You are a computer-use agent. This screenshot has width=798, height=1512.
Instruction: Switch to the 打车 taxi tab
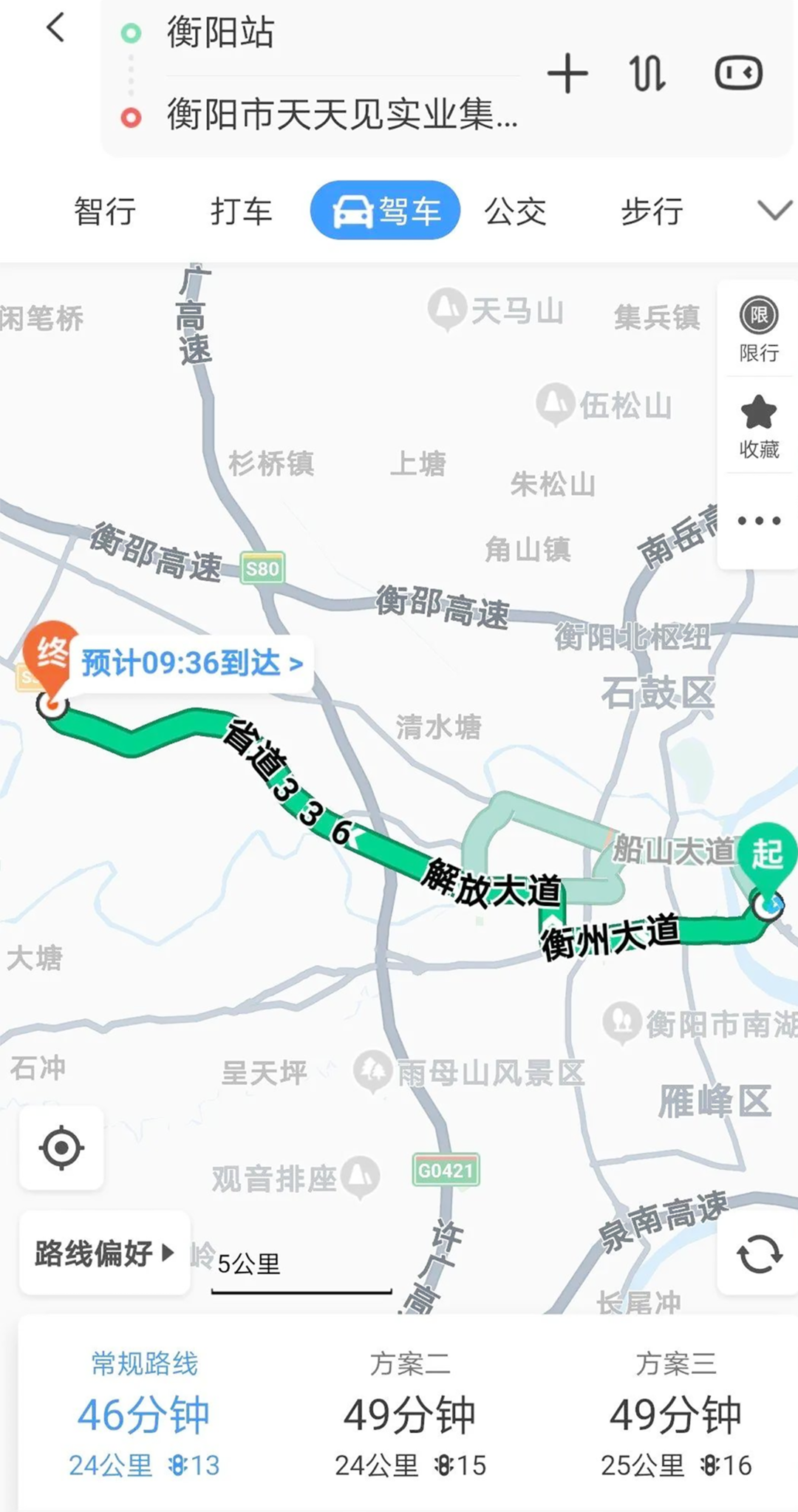pos(241,211)
